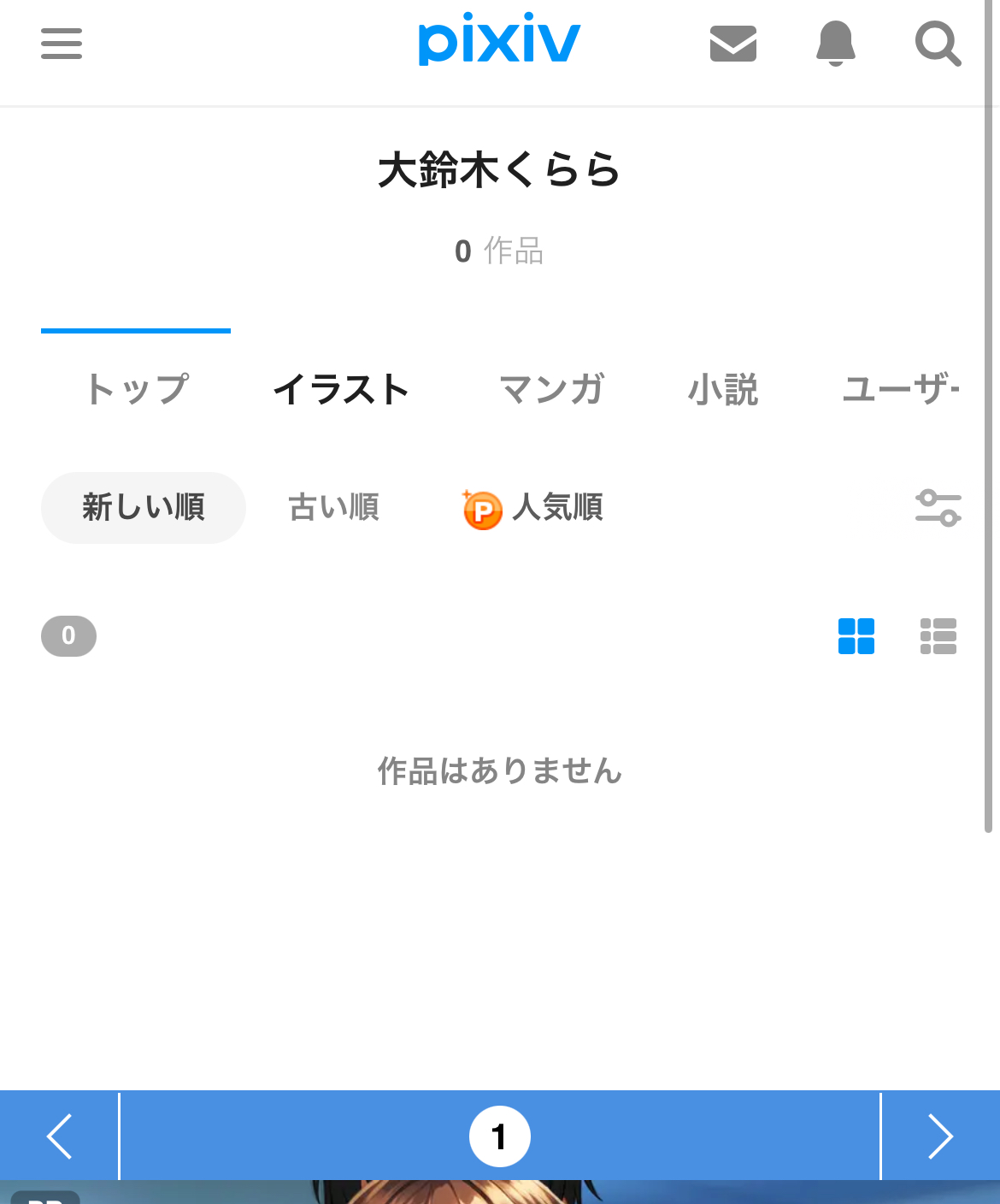This screenshot has height=1204, width=1000.
Task: Sort results by 新しい順
Action: [x=144, y=507]
